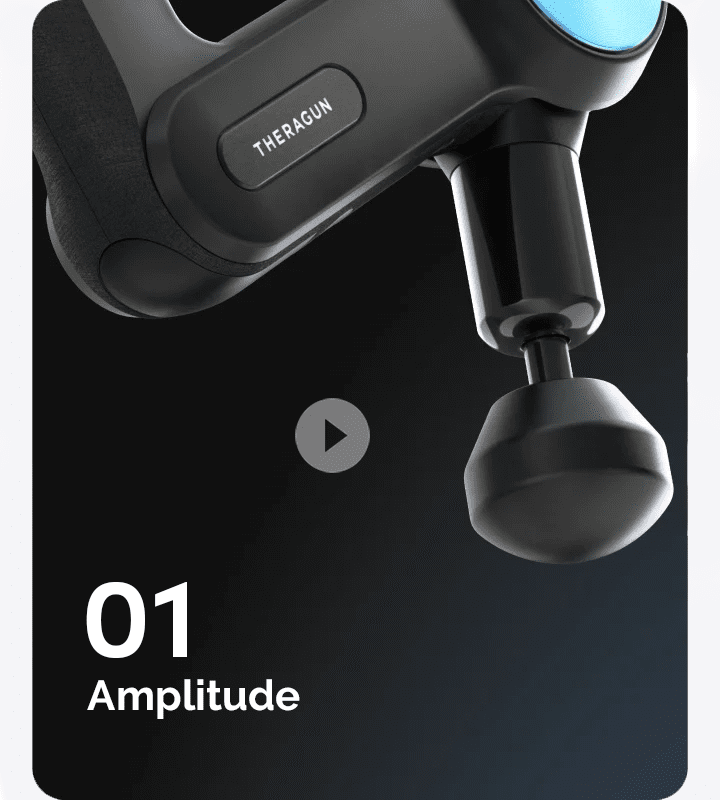
Task: Play the Amplitude video
Action: (x=333, y=435)
